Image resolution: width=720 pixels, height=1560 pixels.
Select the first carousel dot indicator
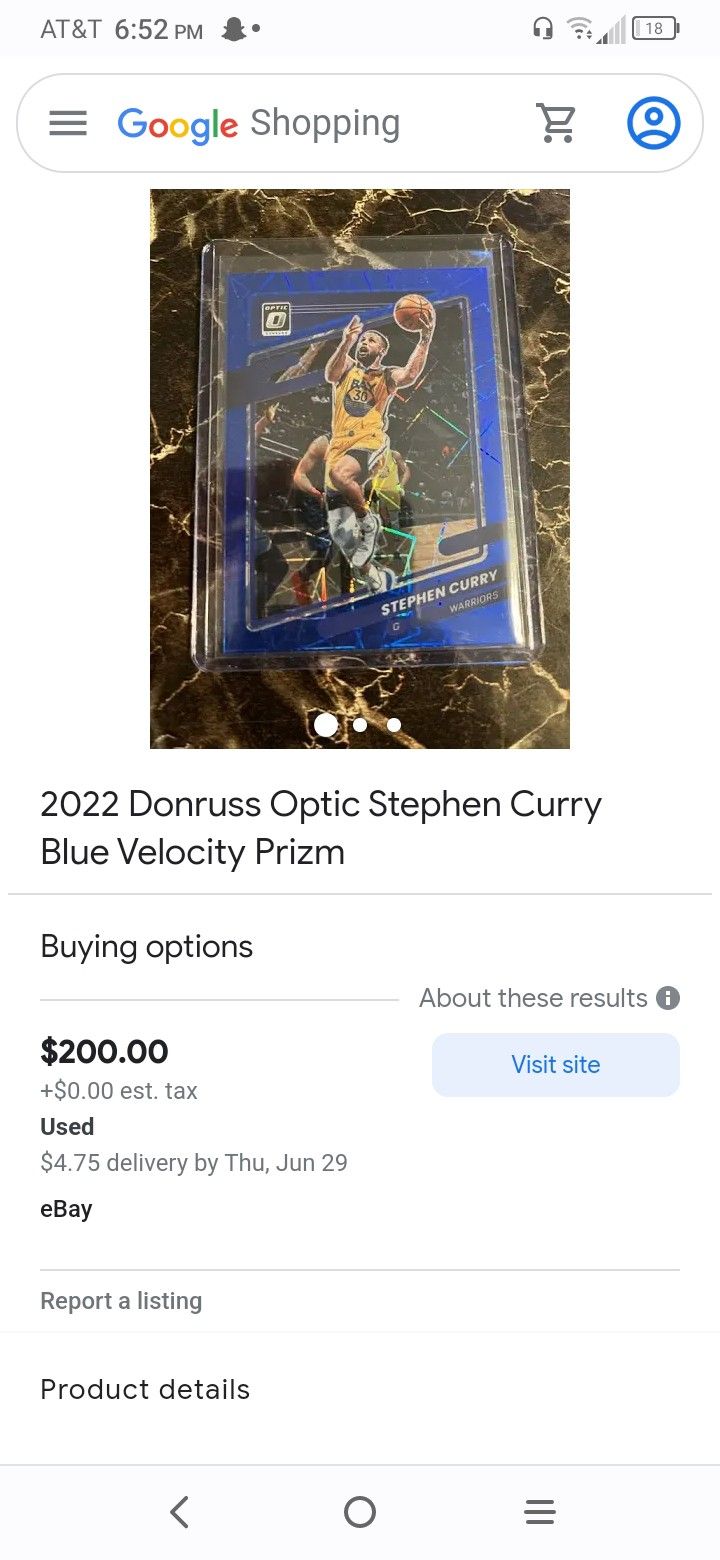(x=325, y=724)
